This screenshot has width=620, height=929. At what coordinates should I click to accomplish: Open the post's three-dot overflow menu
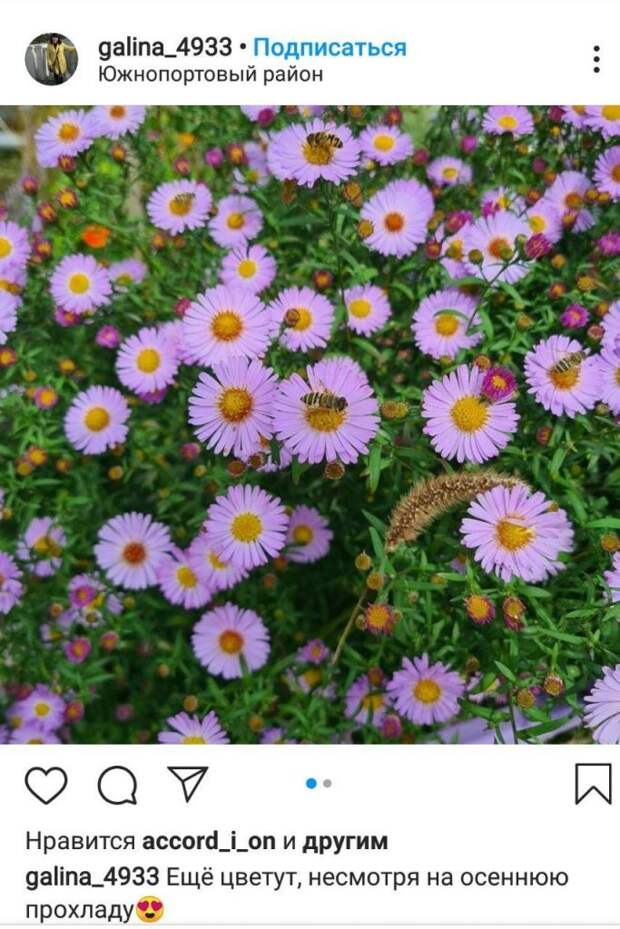596,59
